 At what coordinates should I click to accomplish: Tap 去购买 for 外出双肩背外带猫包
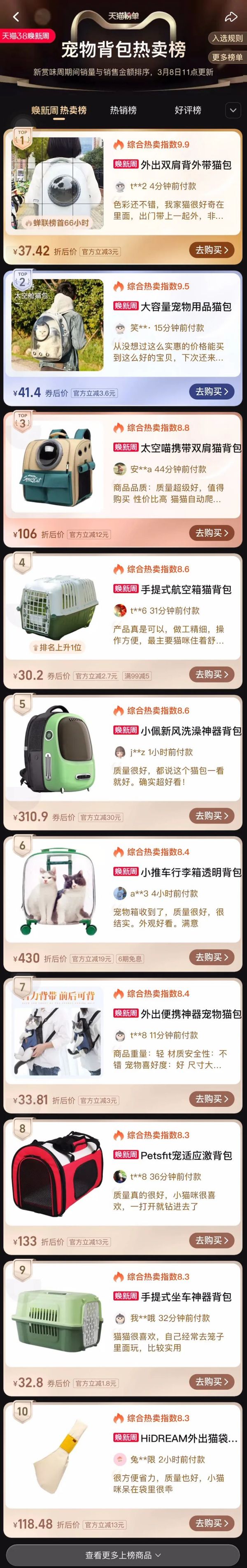pyautogui.click(x=211, y=250)
